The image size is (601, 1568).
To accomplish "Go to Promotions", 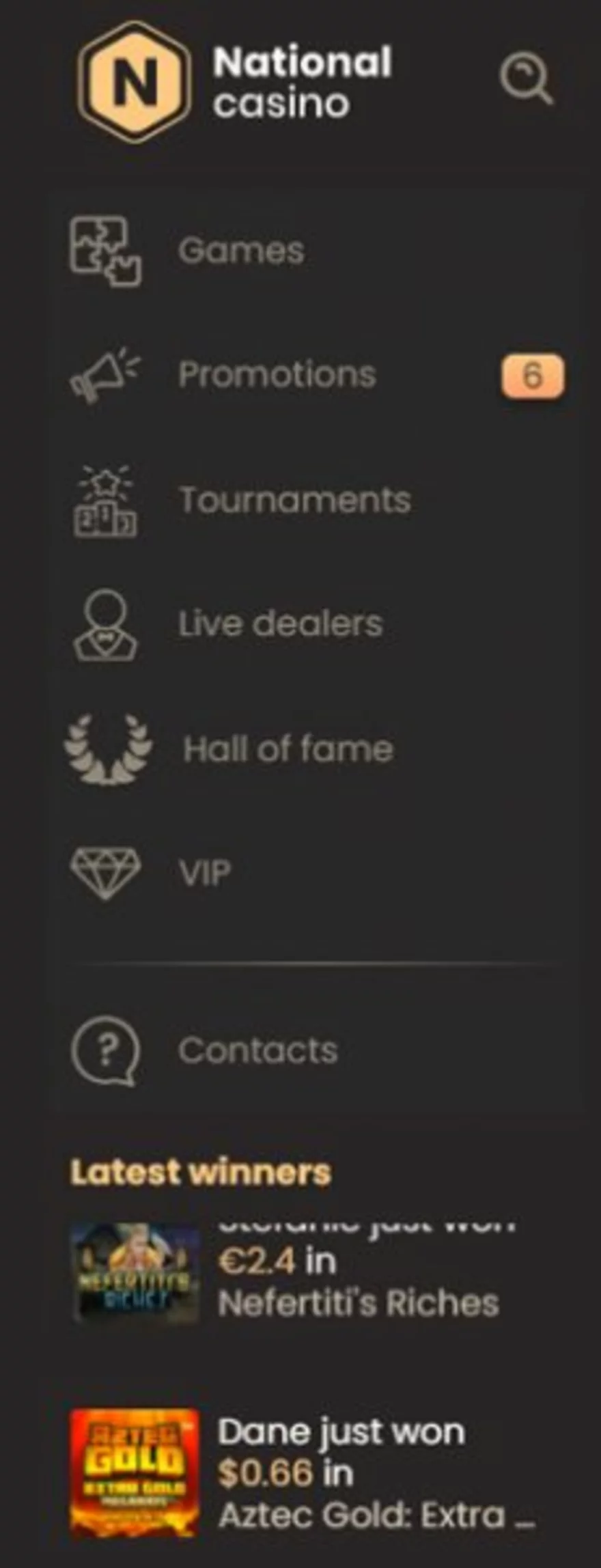I will pos(277,374).
